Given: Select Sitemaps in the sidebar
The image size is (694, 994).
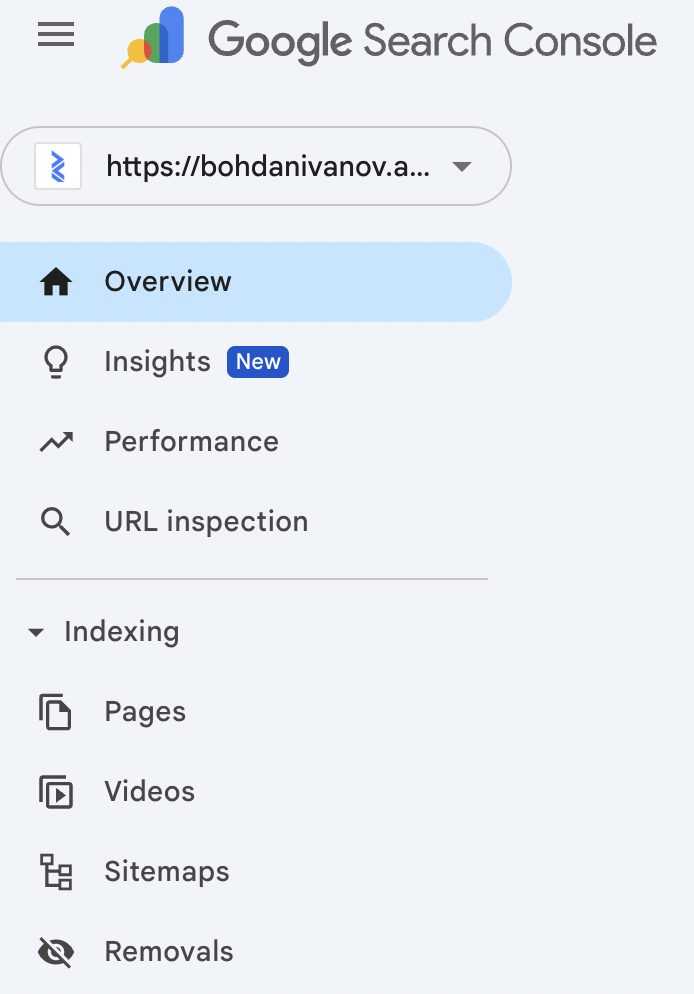Looking at the screenshot, I should [166, 872].
